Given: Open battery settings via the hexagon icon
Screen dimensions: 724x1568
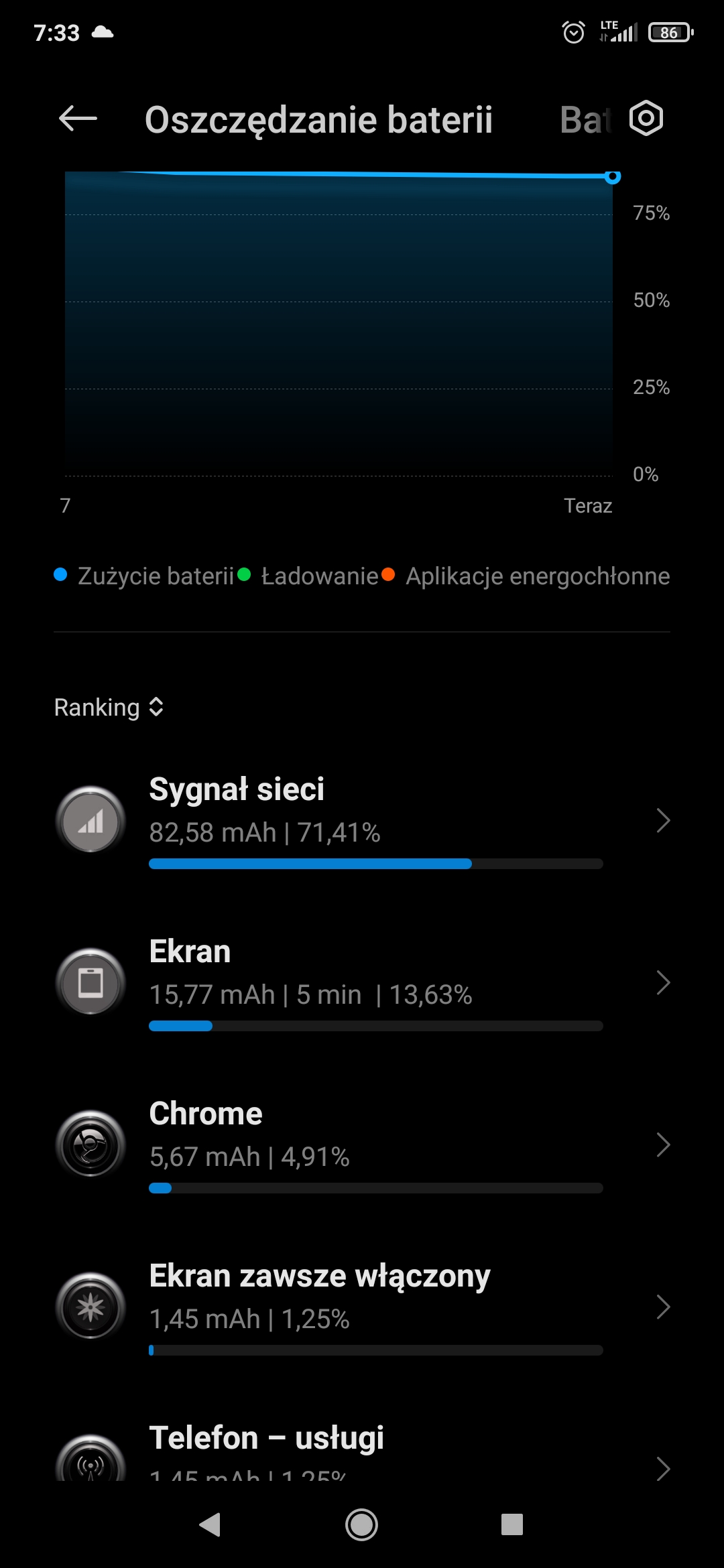Looking at the screenshot, I should (x=646, y=119).
